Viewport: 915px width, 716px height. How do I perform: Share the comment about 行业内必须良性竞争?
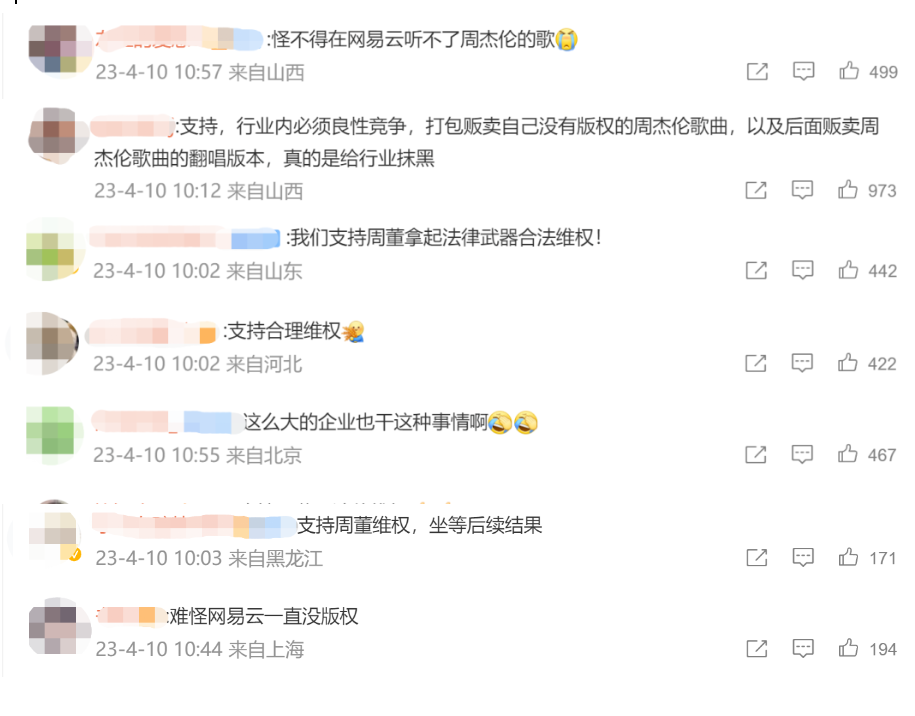(757, 190)
